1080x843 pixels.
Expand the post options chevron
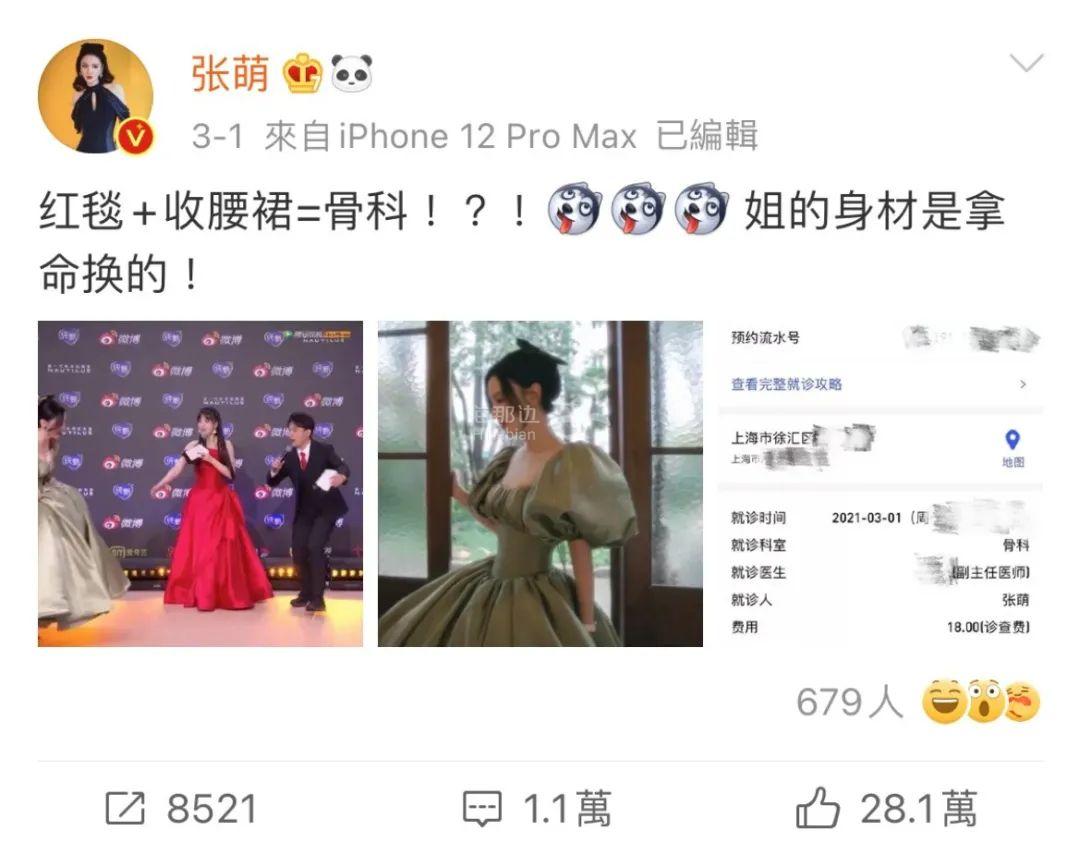[x=1026, y=65]
